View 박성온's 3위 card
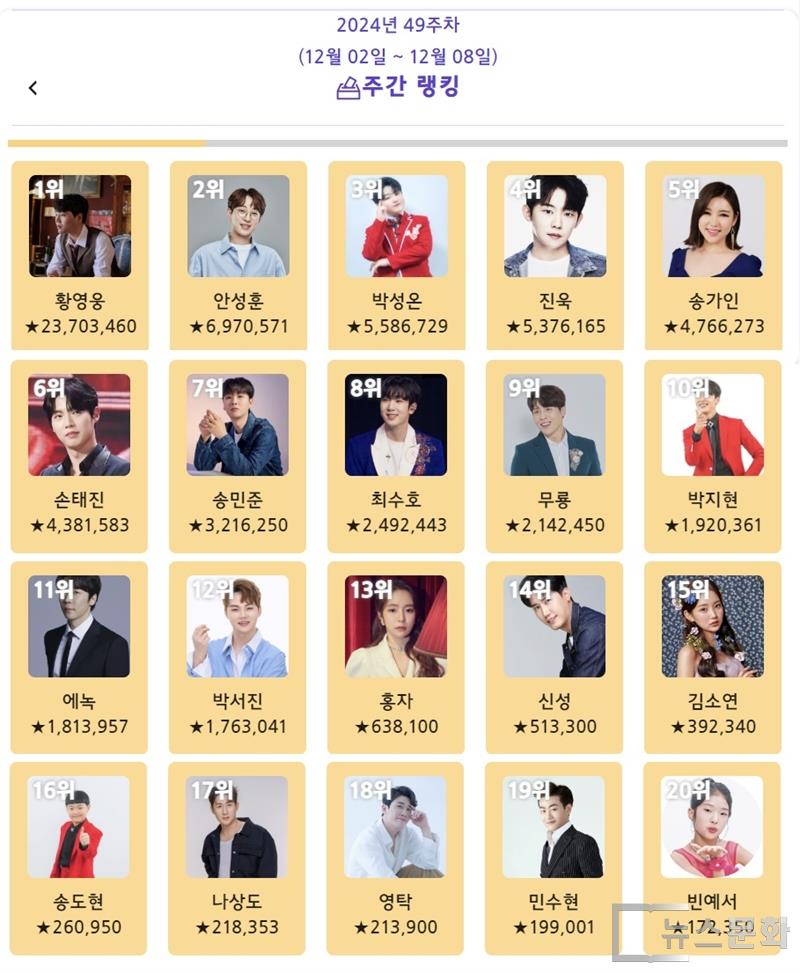 (x=396, y=255)
